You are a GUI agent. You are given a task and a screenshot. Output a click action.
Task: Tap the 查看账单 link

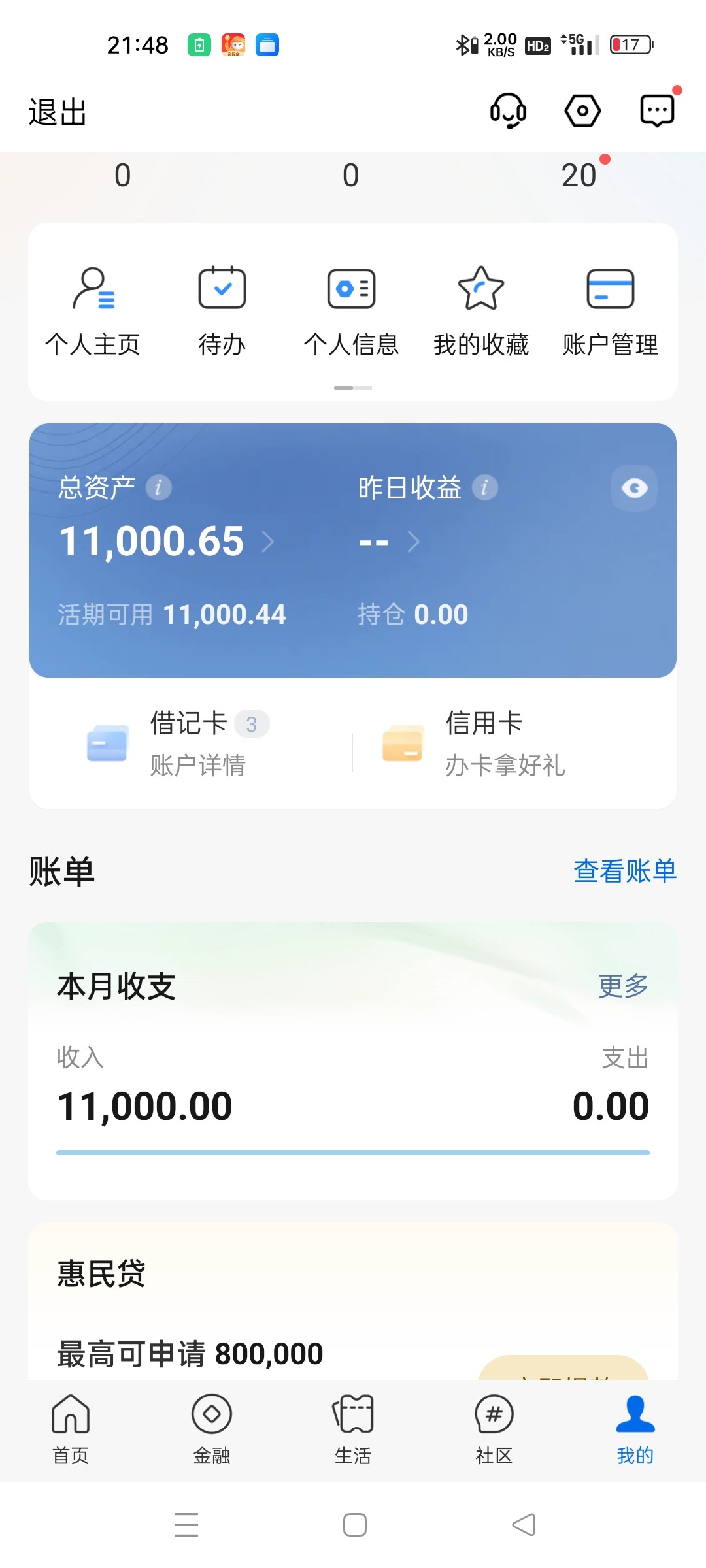625,871
